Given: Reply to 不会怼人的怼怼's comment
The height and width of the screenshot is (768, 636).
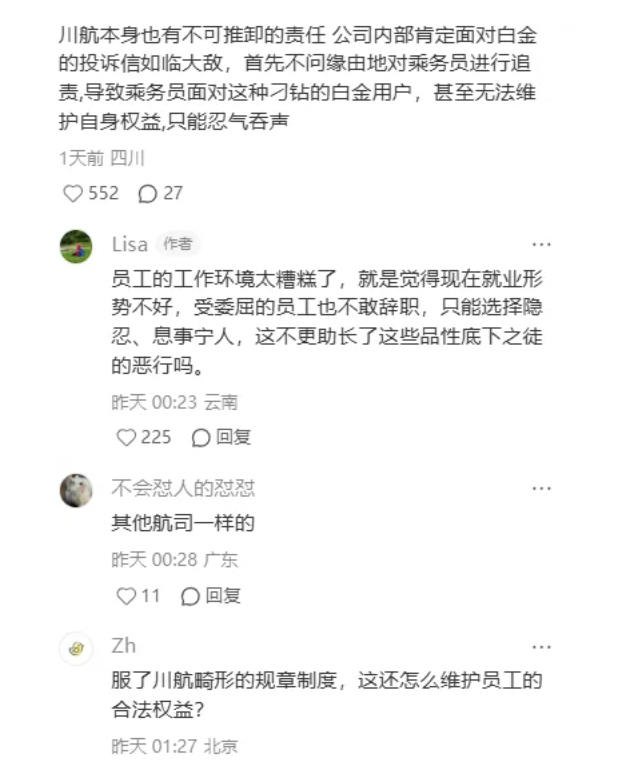Looking at the screenshot, I should (191, 596).
